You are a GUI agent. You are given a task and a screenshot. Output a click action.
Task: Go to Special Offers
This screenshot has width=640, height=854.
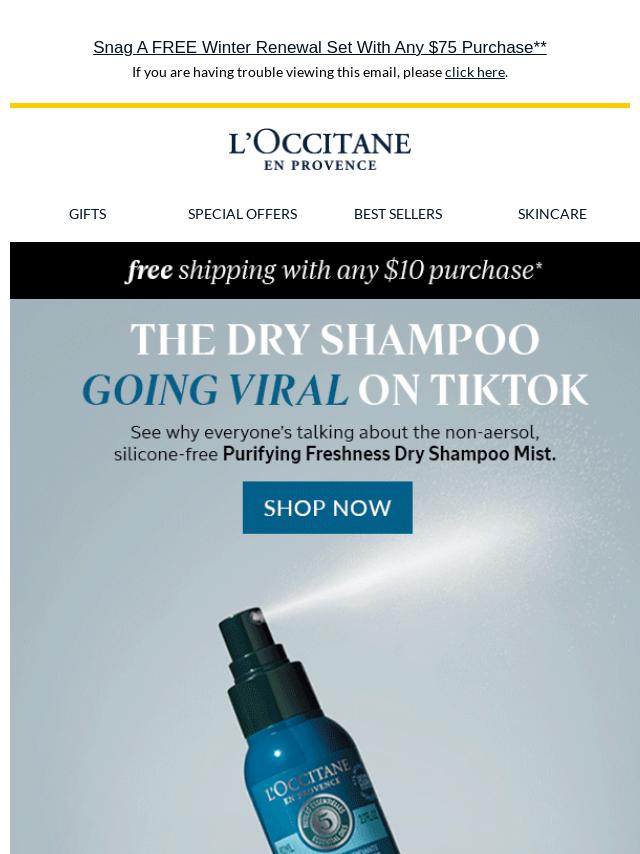tap(242, 214)
